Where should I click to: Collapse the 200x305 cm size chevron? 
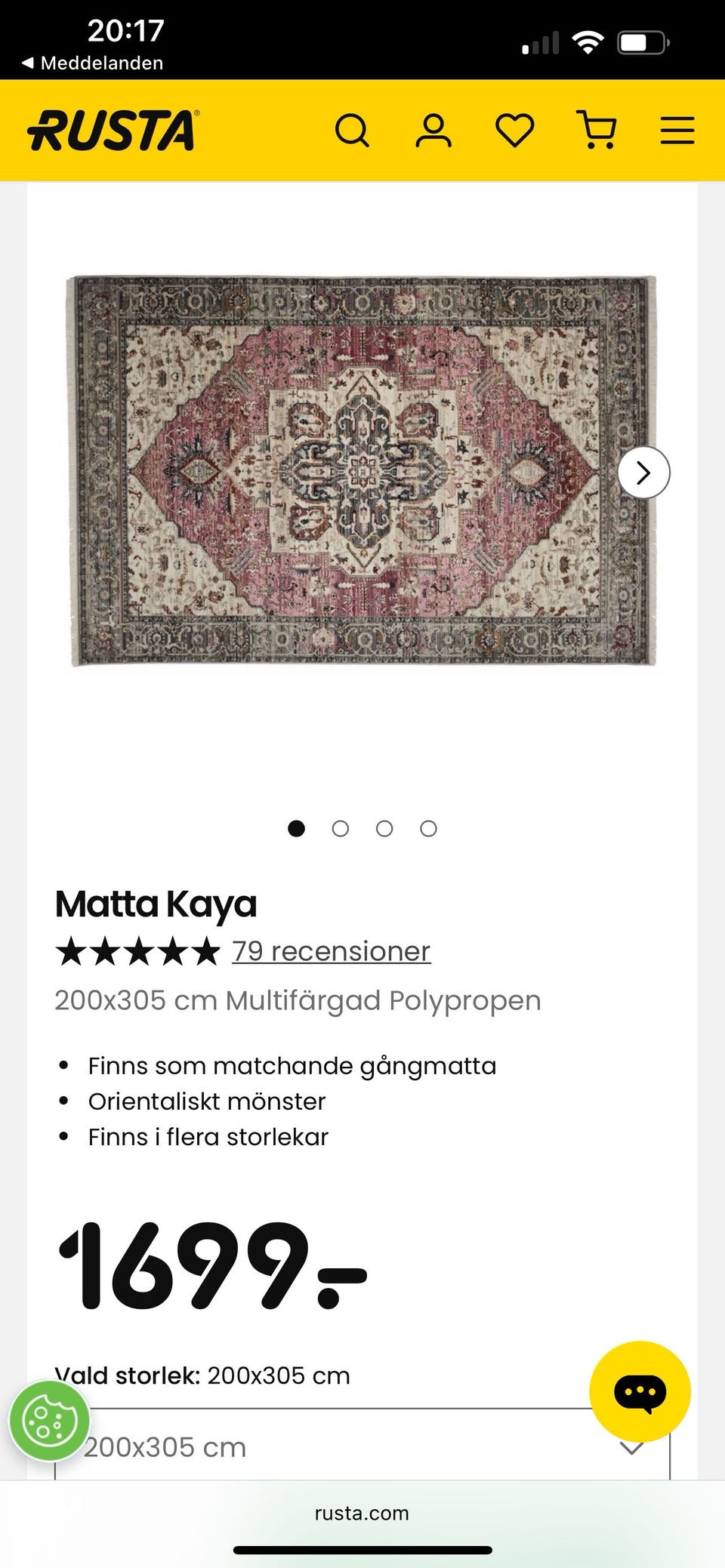tap(631, 1446)
